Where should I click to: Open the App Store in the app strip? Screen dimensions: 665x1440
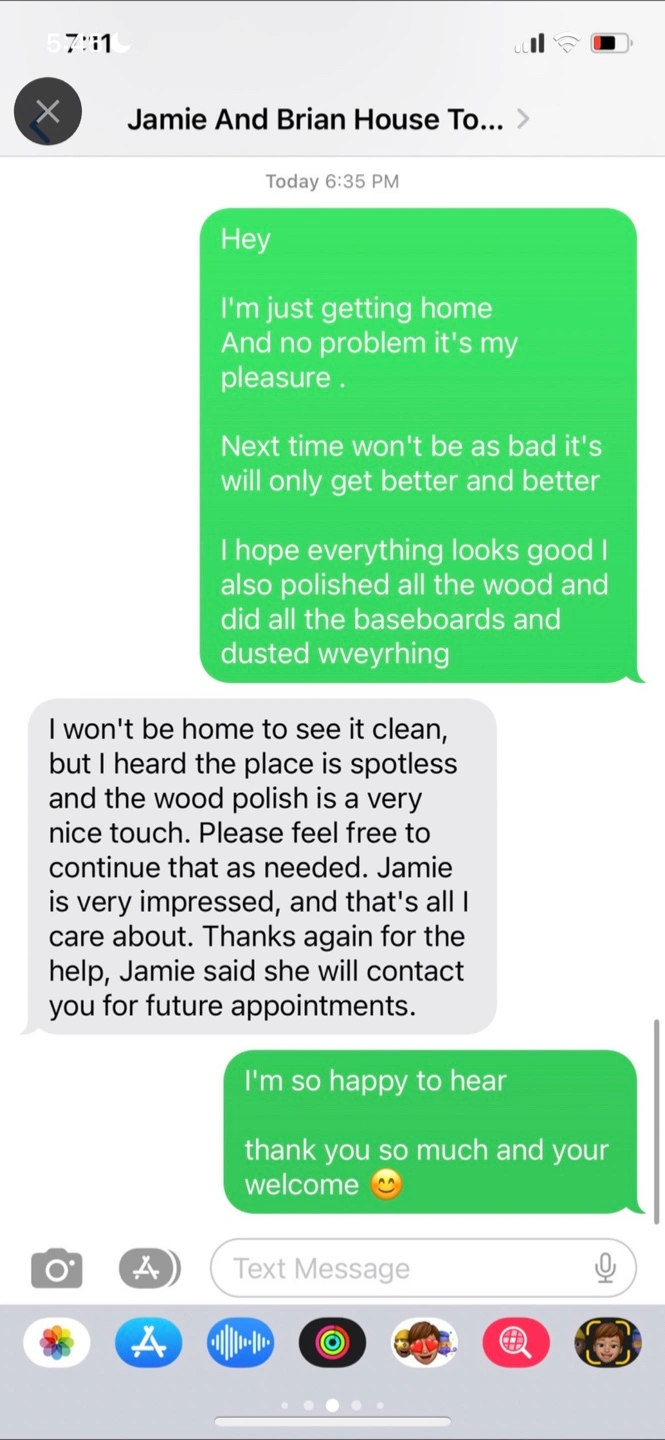click(x=149, y=1342)
